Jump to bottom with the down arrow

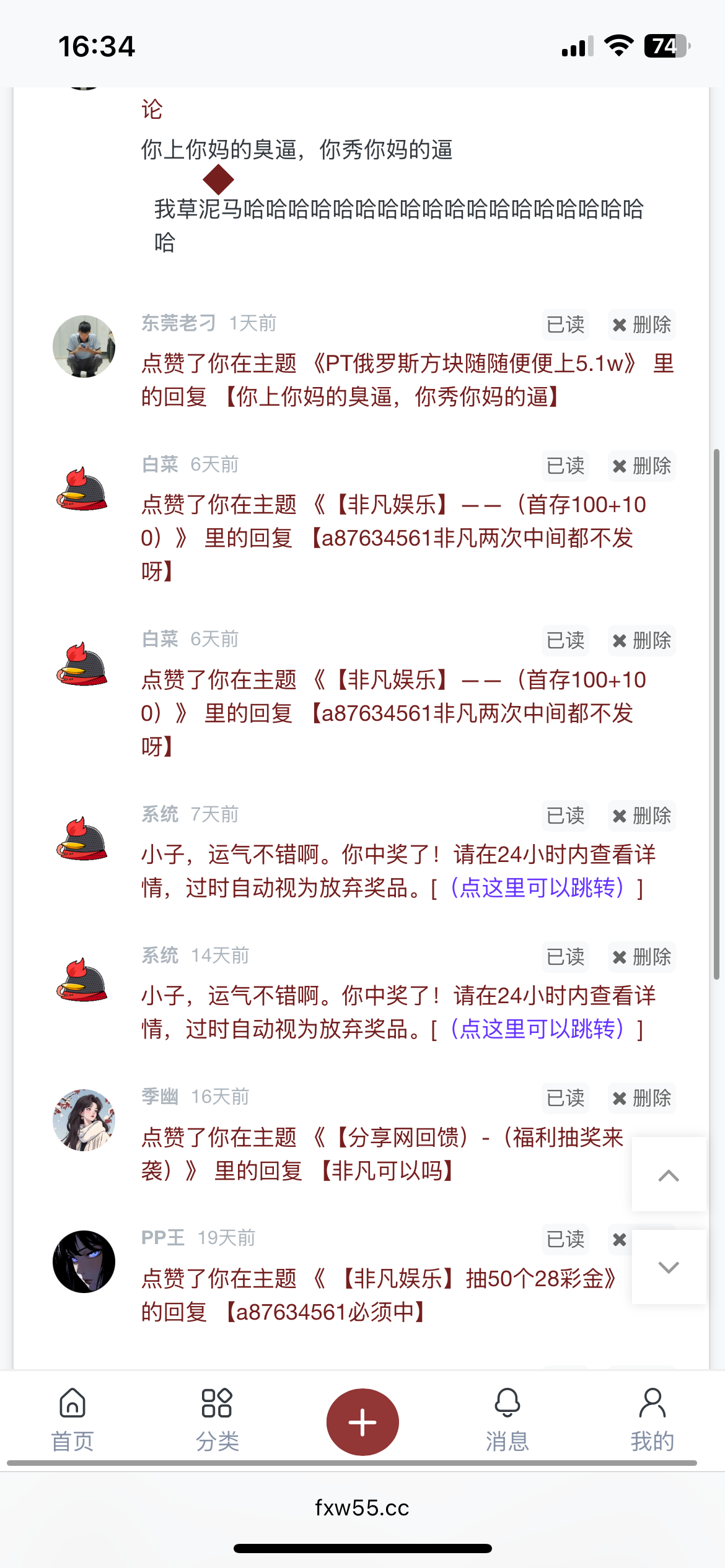668,1267
